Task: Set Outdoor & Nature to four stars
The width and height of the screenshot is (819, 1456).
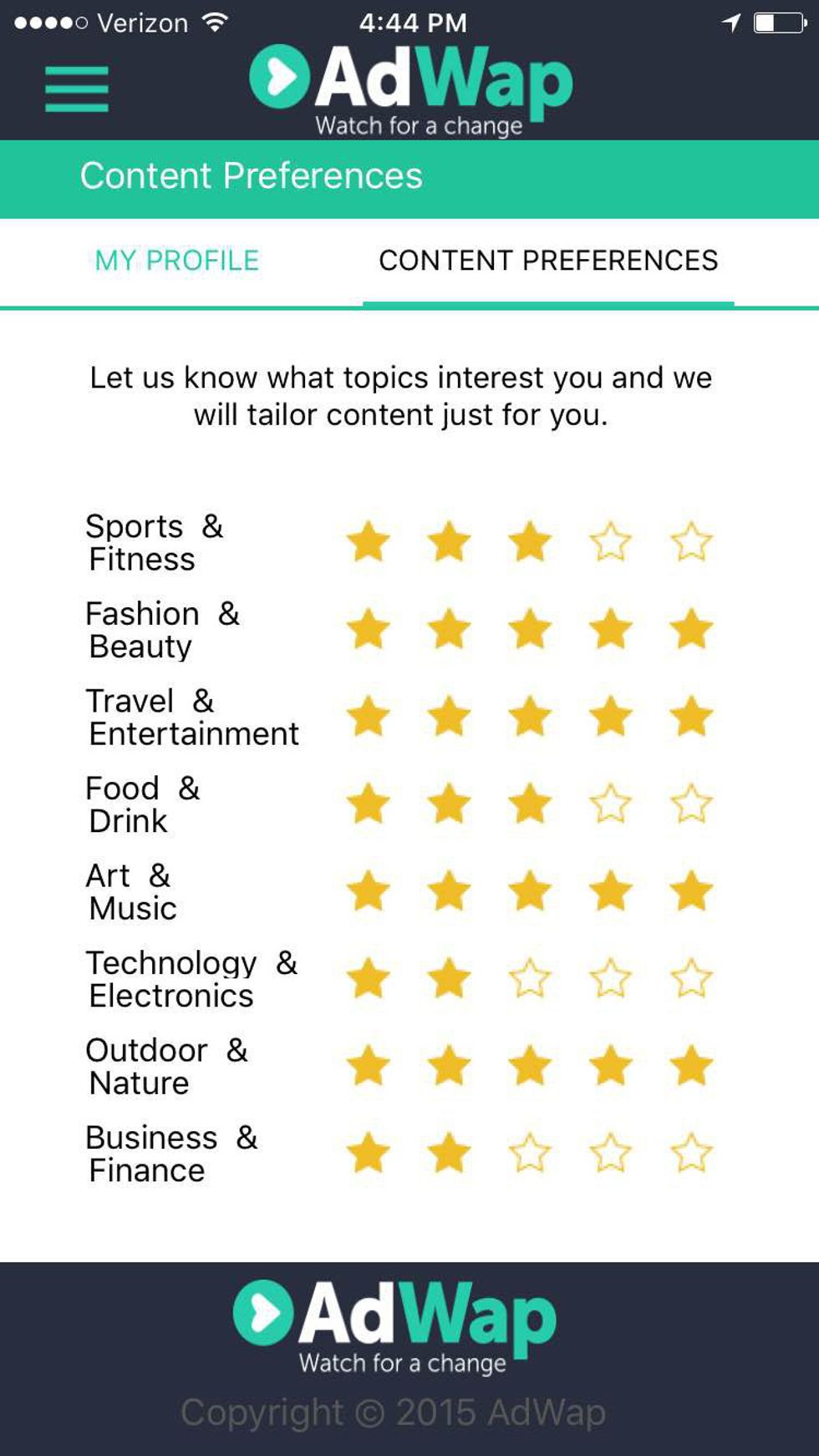Action: [x=611, y=1067]
